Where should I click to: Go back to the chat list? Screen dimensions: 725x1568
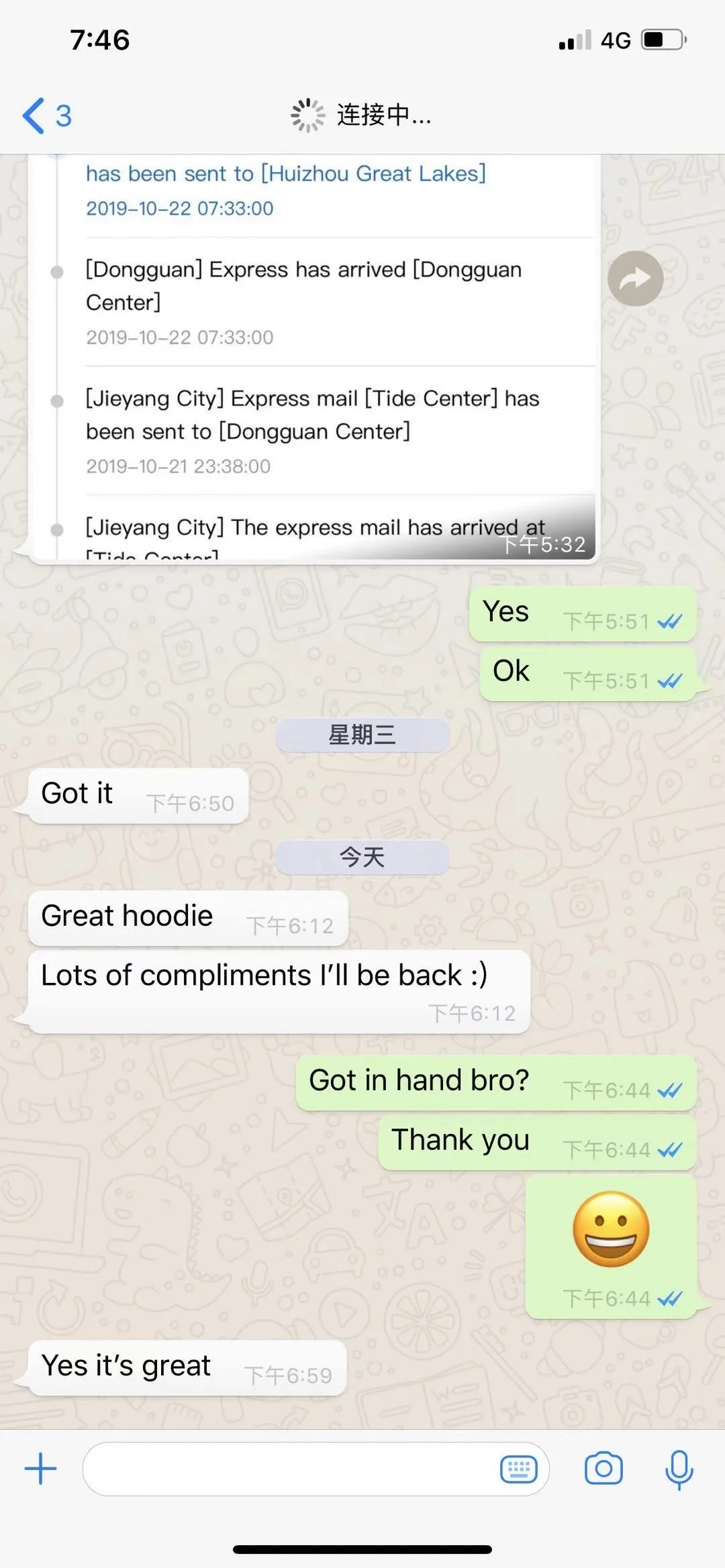[x=46, y=115]
